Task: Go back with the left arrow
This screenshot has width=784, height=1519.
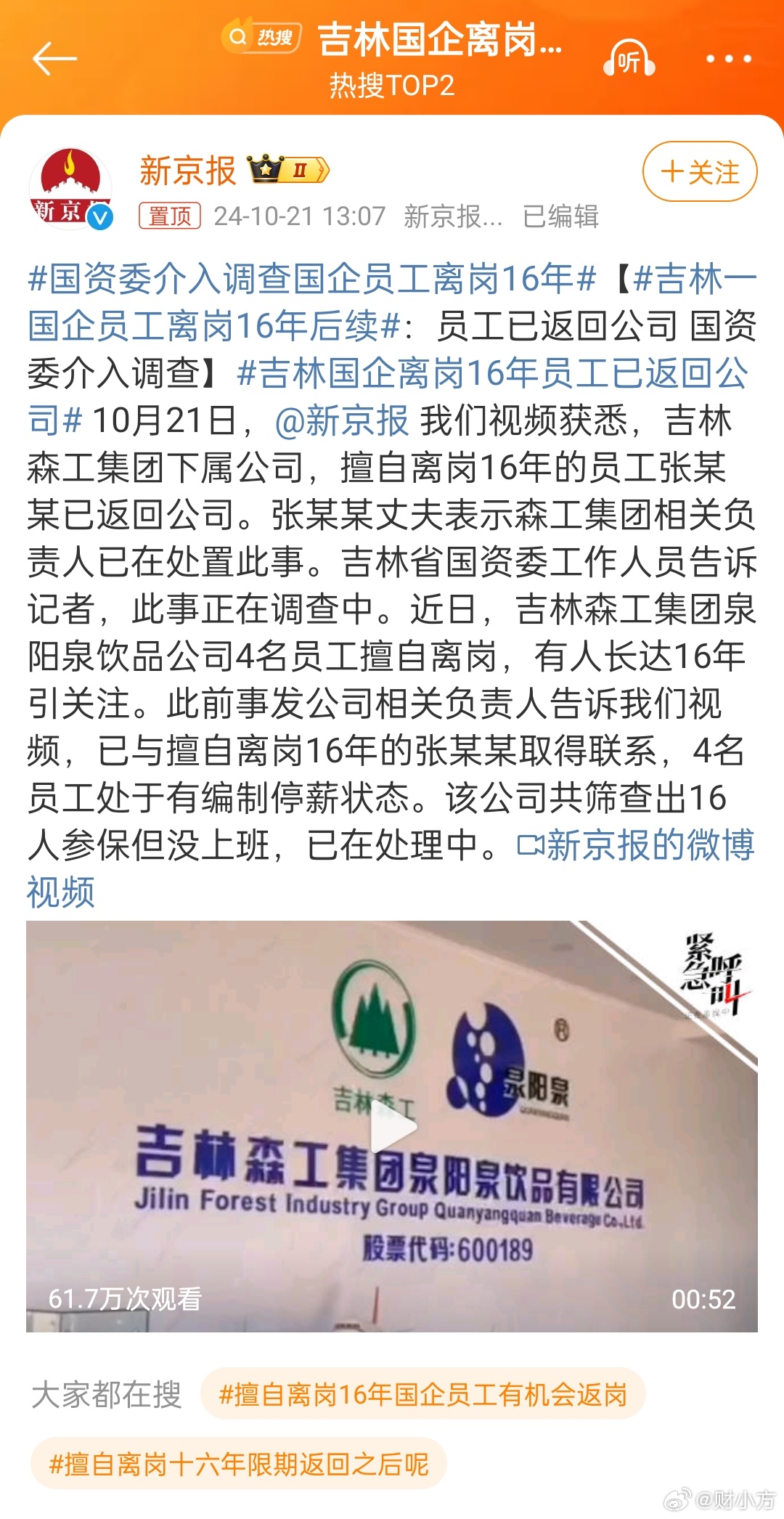Action: [x=54, y=58]
